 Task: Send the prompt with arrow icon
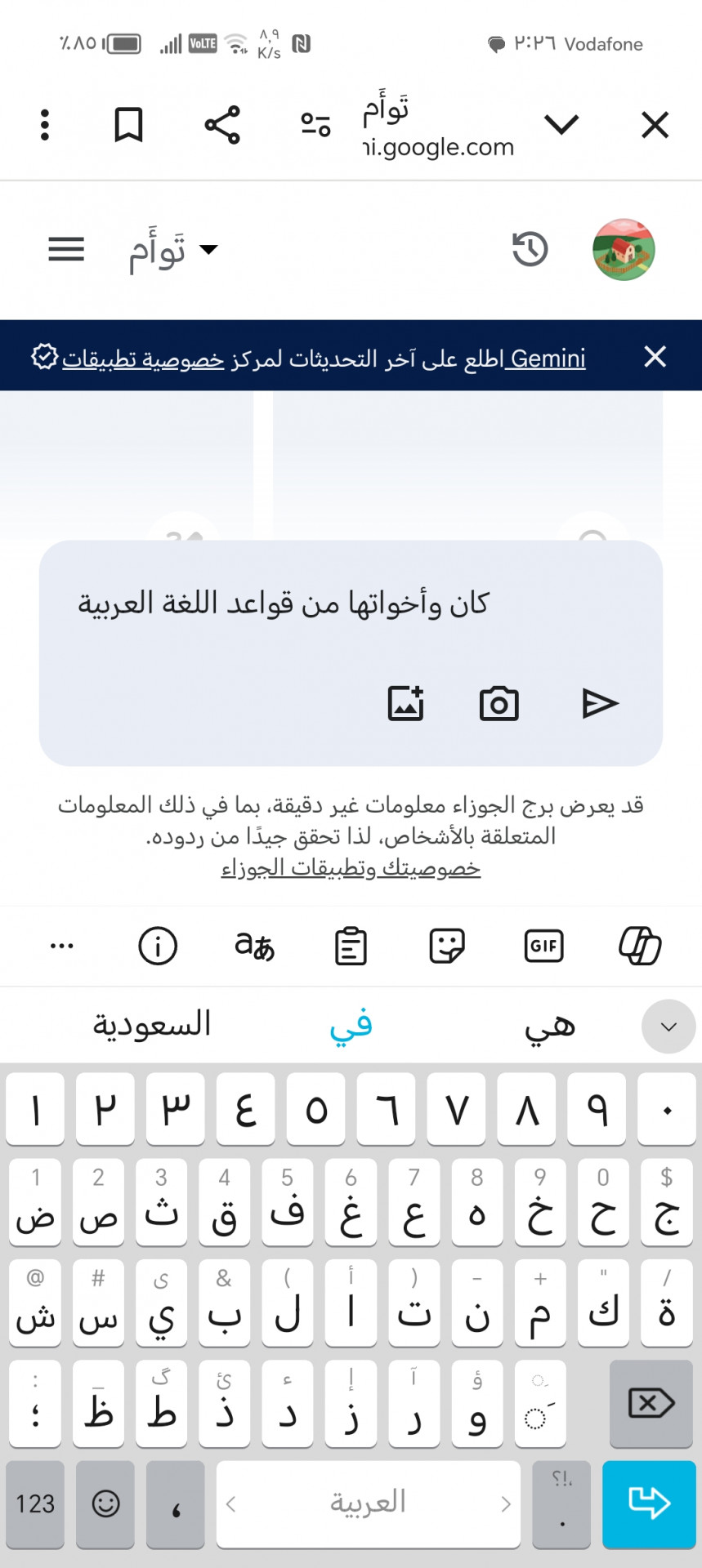[599, 703]
